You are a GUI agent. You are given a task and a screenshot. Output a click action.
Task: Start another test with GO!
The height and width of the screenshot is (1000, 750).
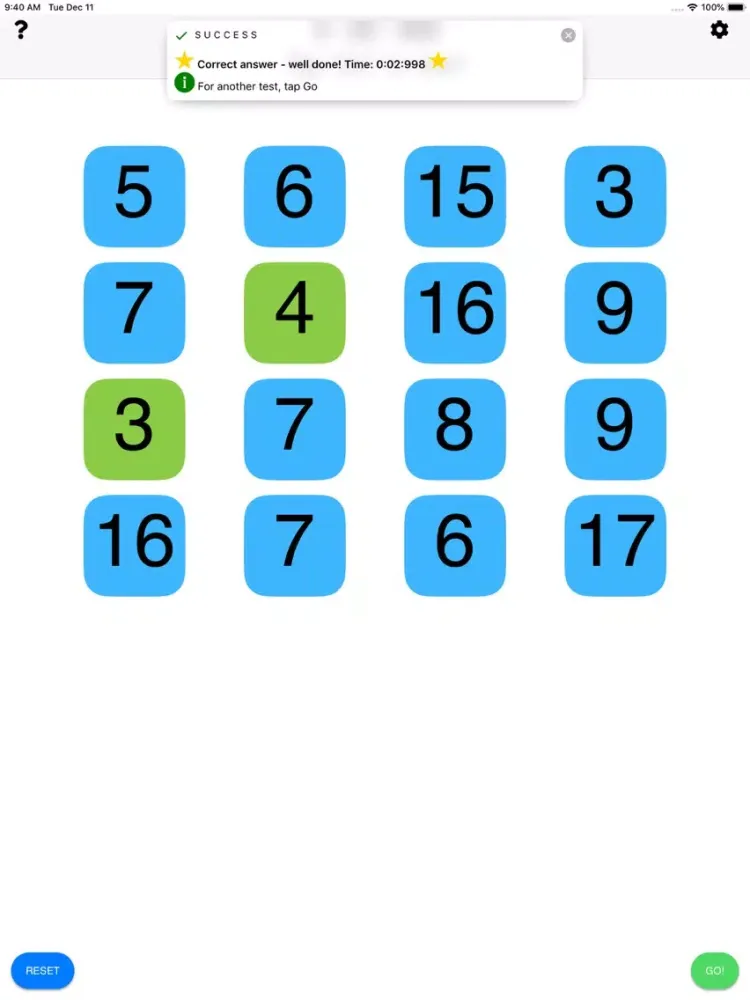coord(714,970)
